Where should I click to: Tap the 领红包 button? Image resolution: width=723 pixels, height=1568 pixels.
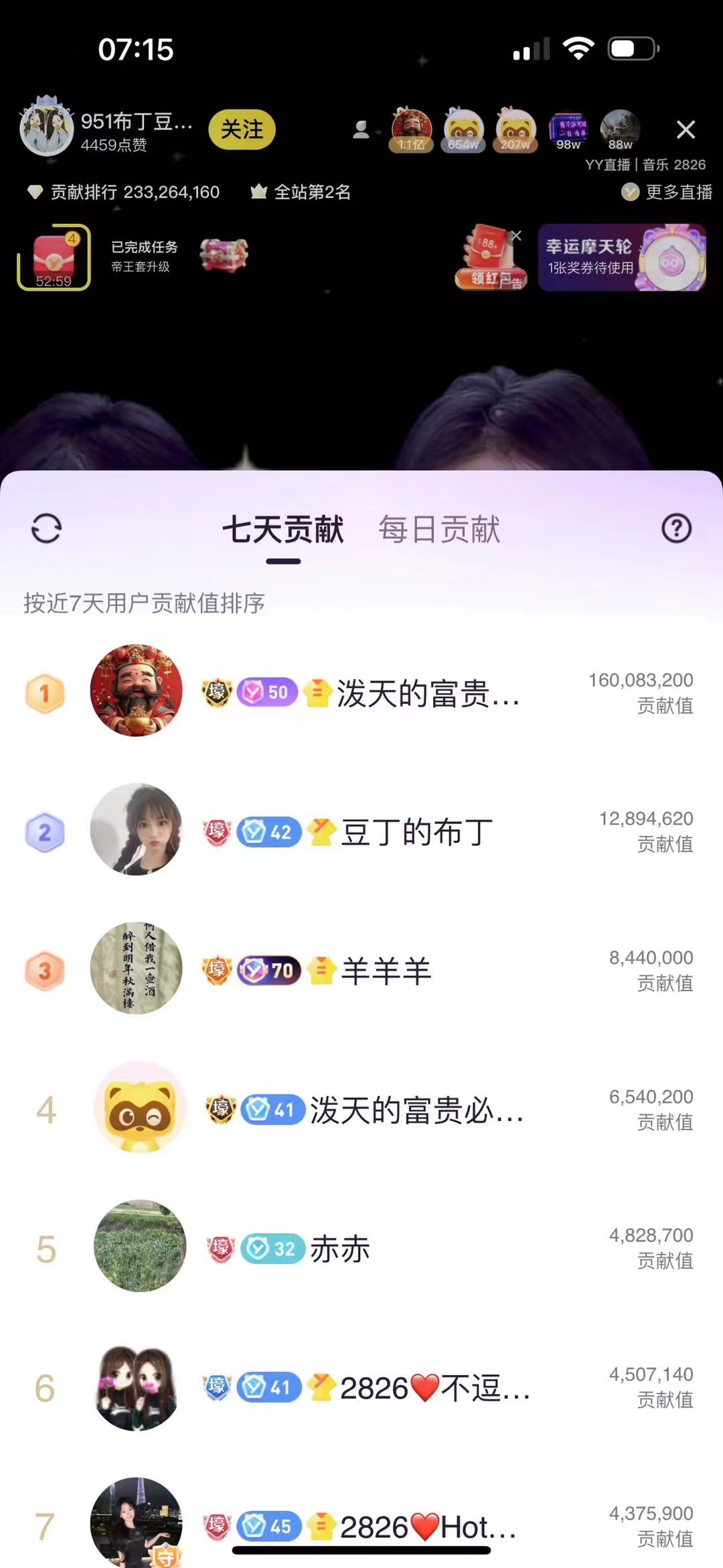click(491, 277)
